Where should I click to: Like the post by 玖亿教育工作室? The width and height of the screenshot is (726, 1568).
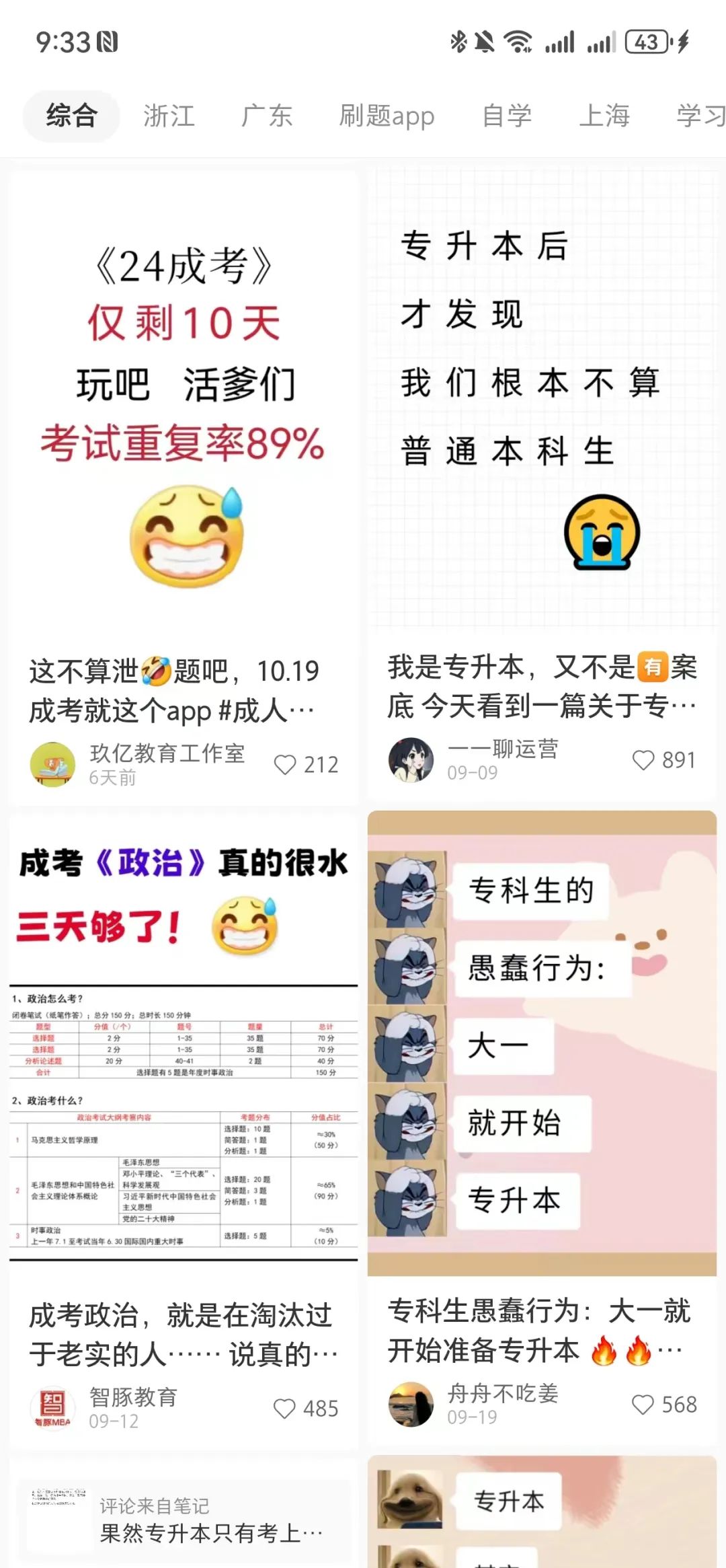point(286,765)
